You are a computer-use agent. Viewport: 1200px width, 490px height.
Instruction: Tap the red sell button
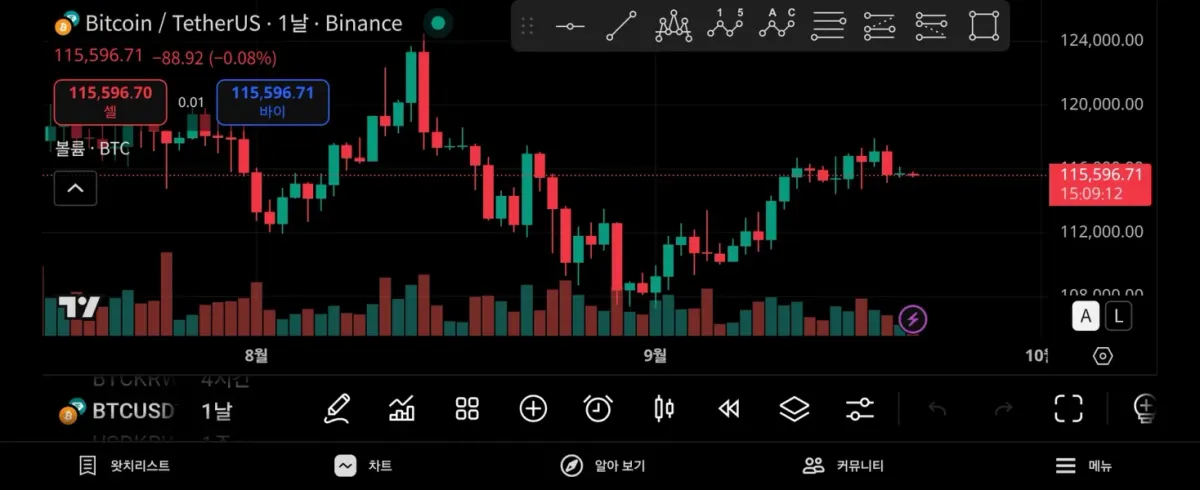pos(110,102)
